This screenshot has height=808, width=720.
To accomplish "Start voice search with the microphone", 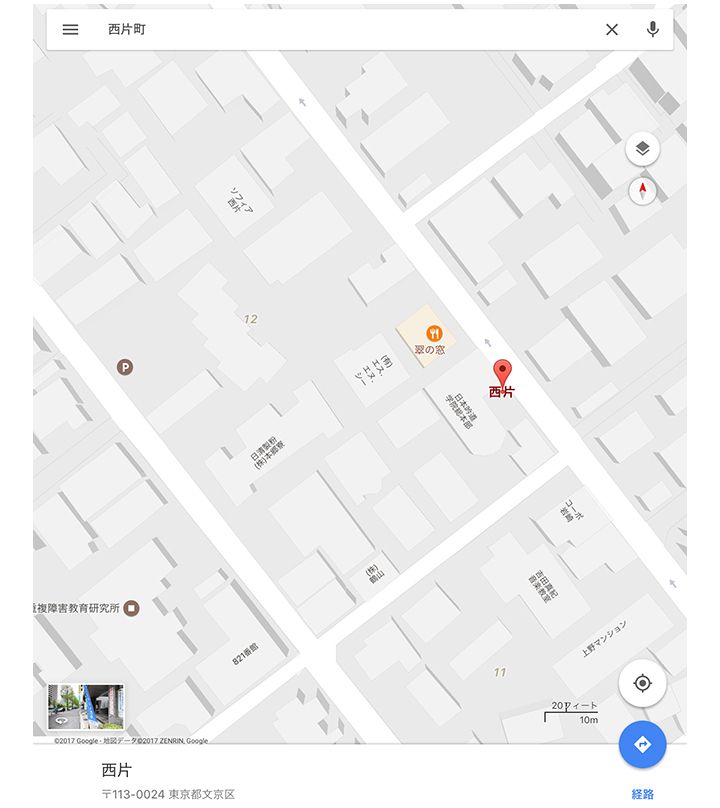I will [653, 29].
